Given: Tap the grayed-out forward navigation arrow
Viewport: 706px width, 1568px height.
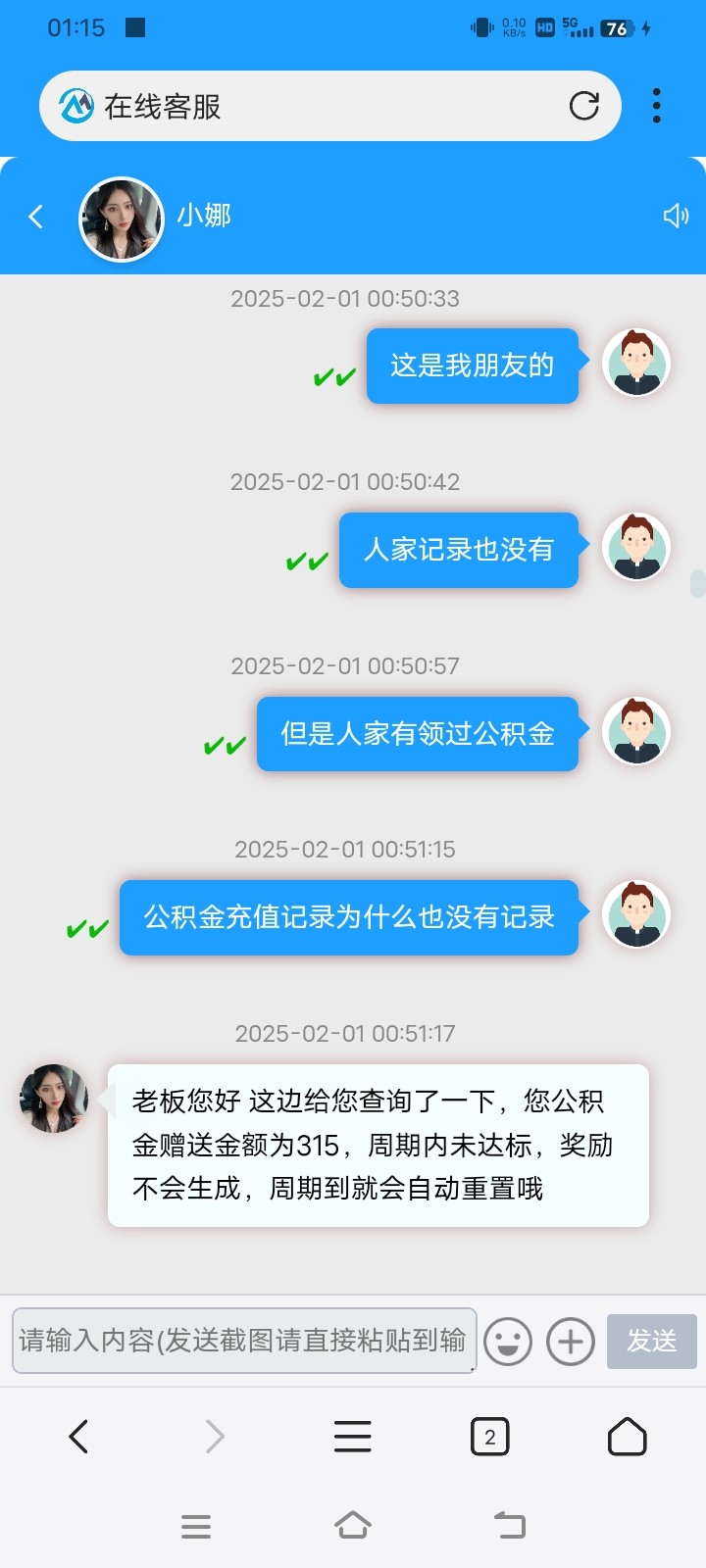Looking at the screenshot, I should (x=215, y=1435).
